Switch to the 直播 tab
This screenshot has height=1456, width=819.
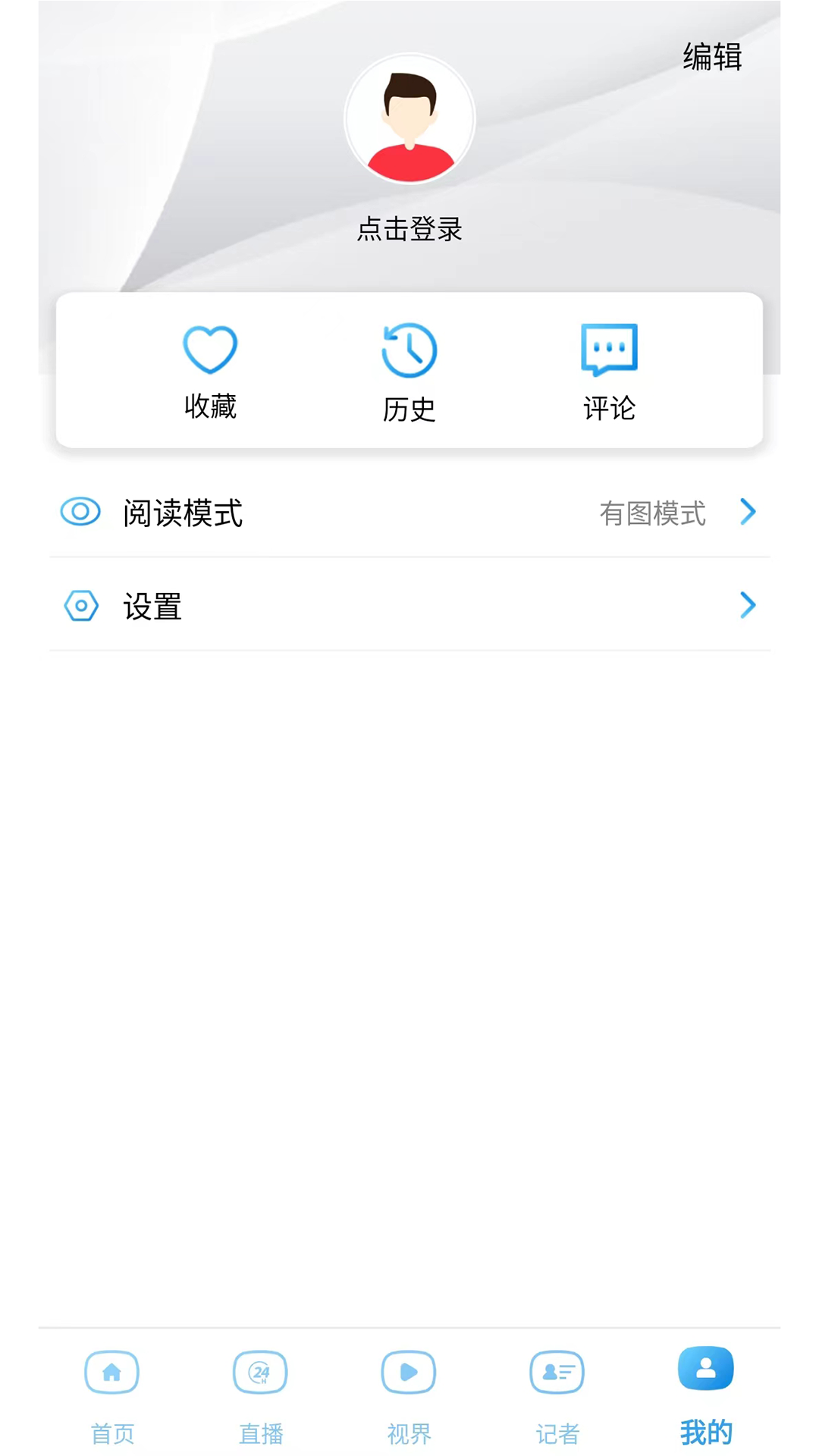(260, 1429)
